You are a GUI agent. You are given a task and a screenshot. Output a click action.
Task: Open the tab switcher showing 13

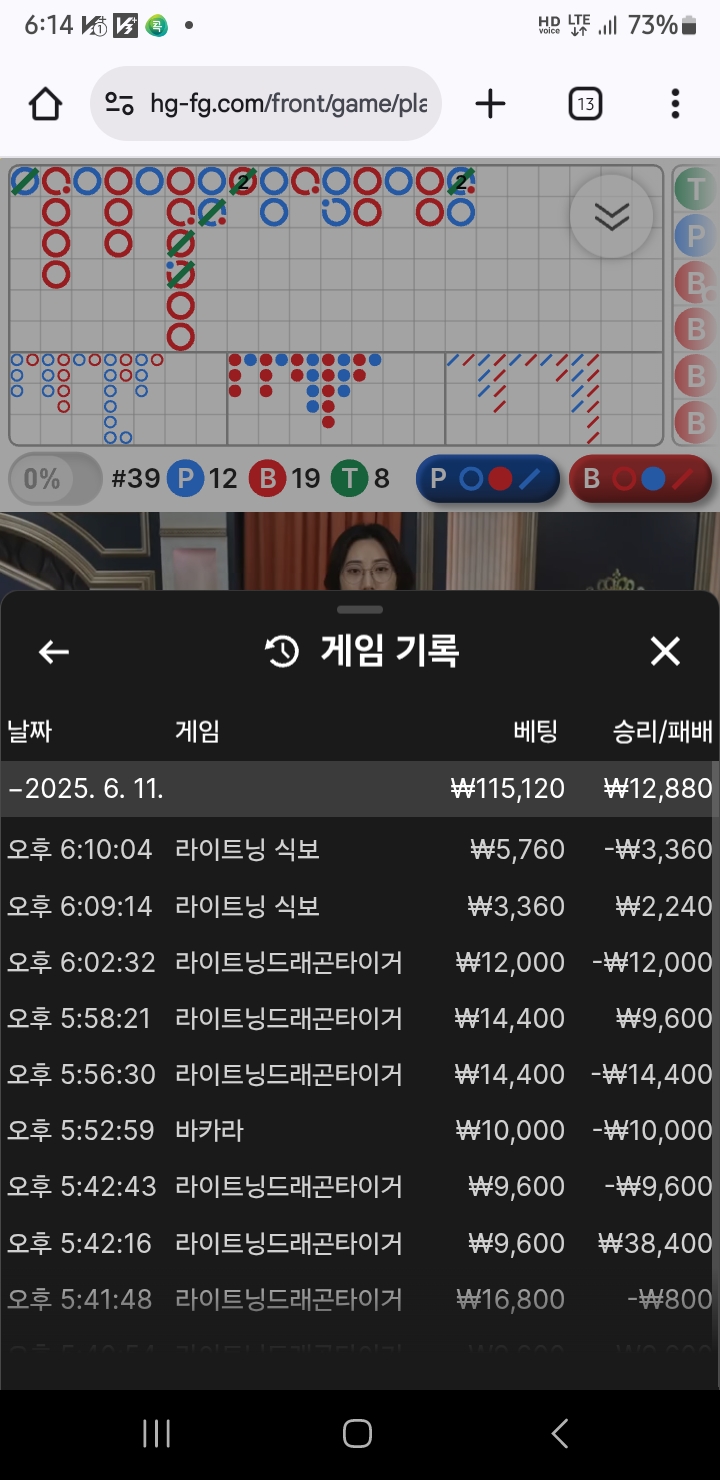[x=585, y=104]
